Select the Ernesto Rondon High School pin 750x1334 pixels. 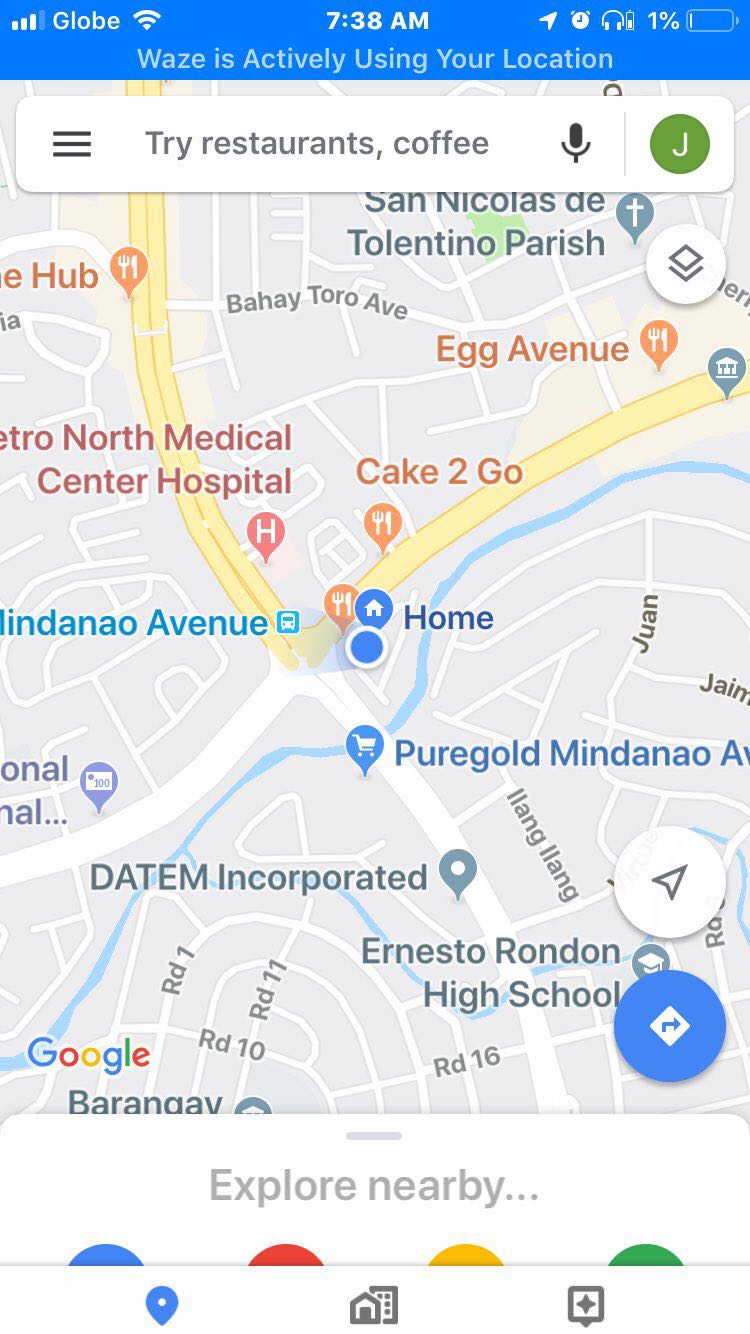651,962
